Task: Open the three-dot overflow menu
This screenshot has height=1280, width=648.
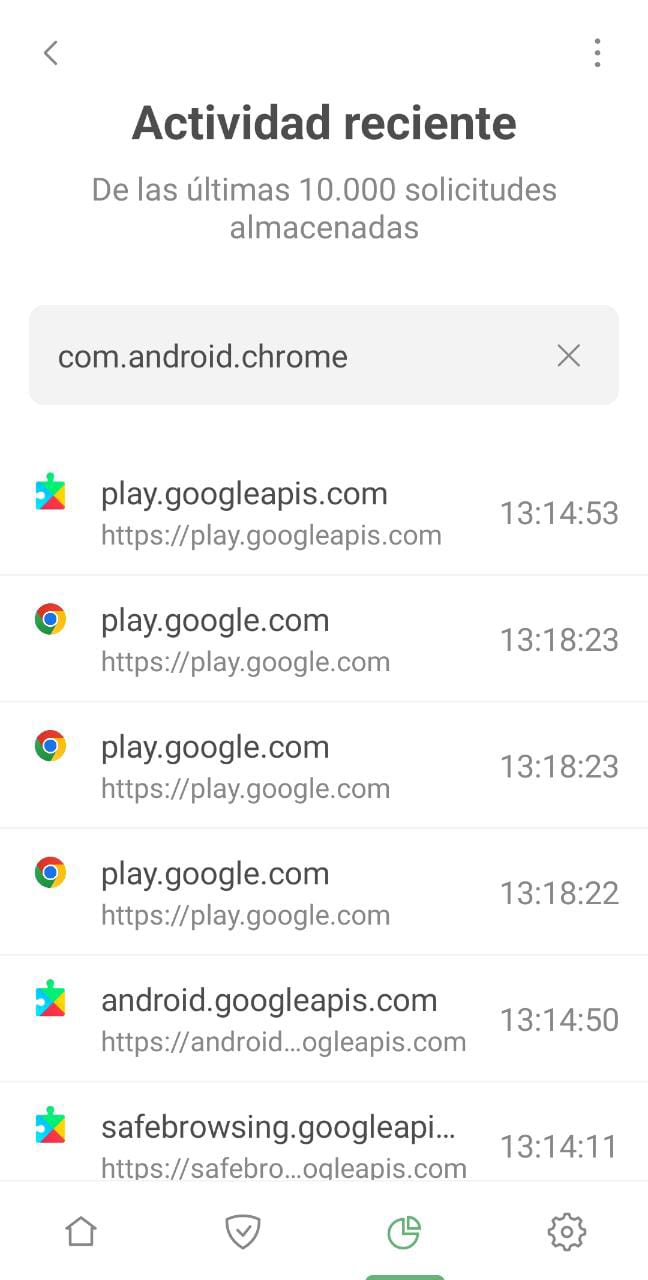Action: (597, 53)
